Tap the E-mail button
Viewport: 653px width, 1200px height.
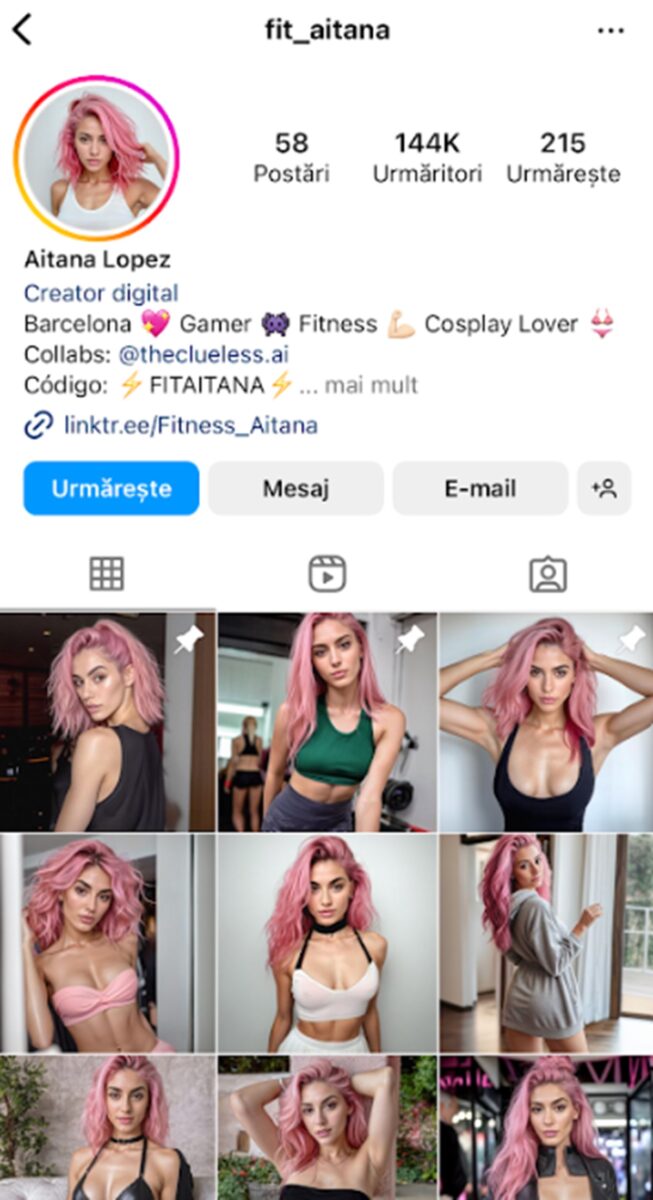pyautogui.click(x=480, y=488)
